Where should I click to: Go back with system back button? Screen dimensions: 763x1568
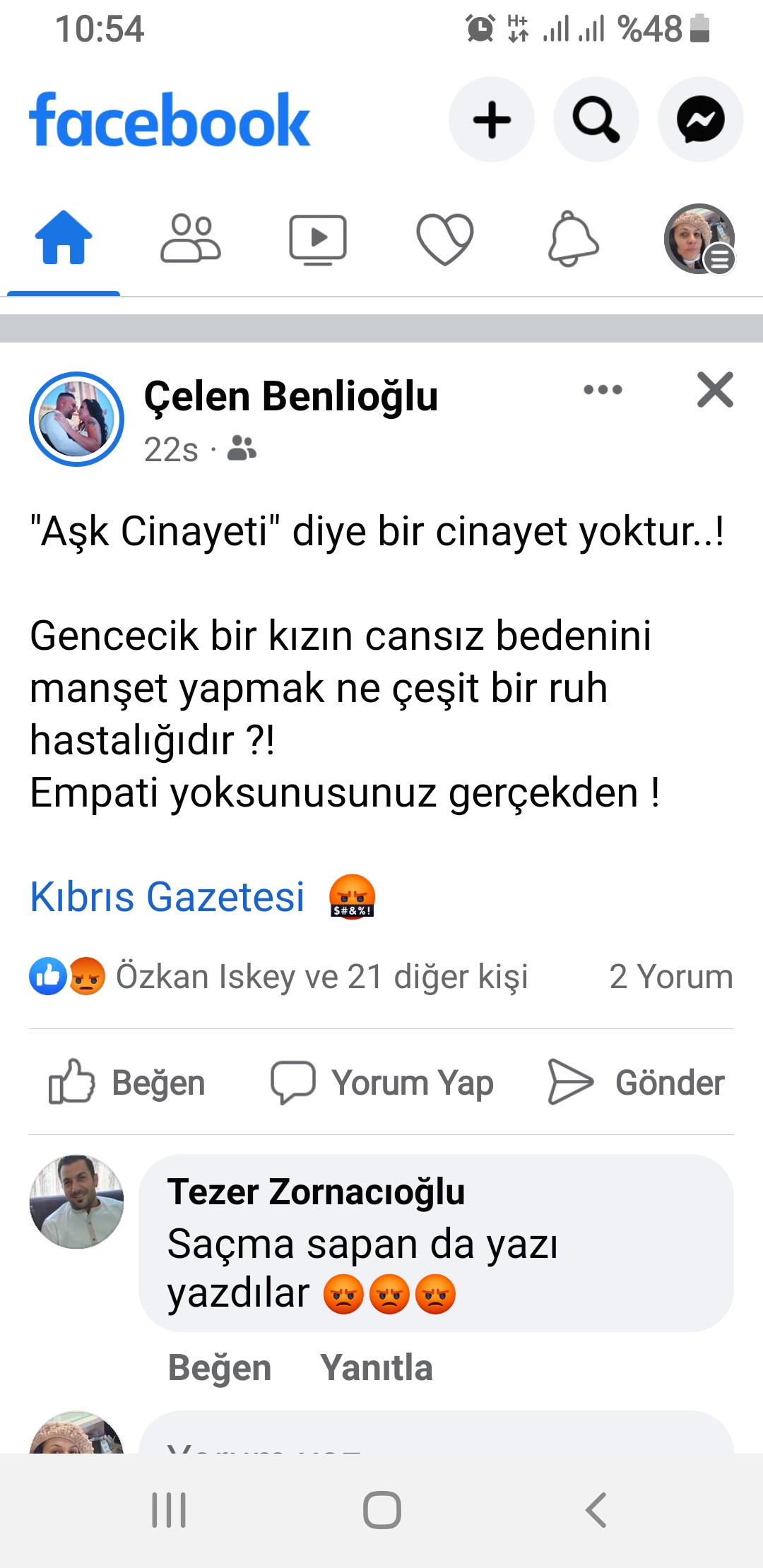596,1510
